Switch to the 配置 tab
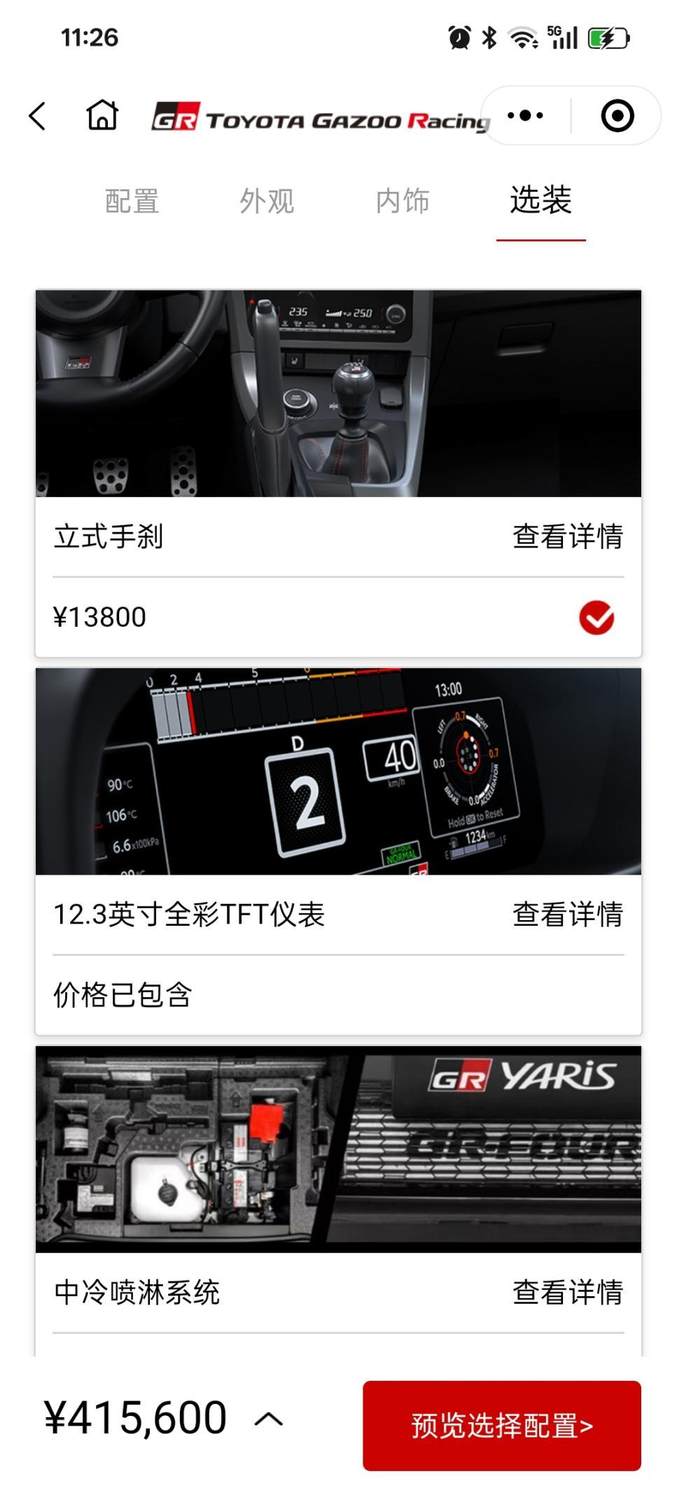 point(132,201)
